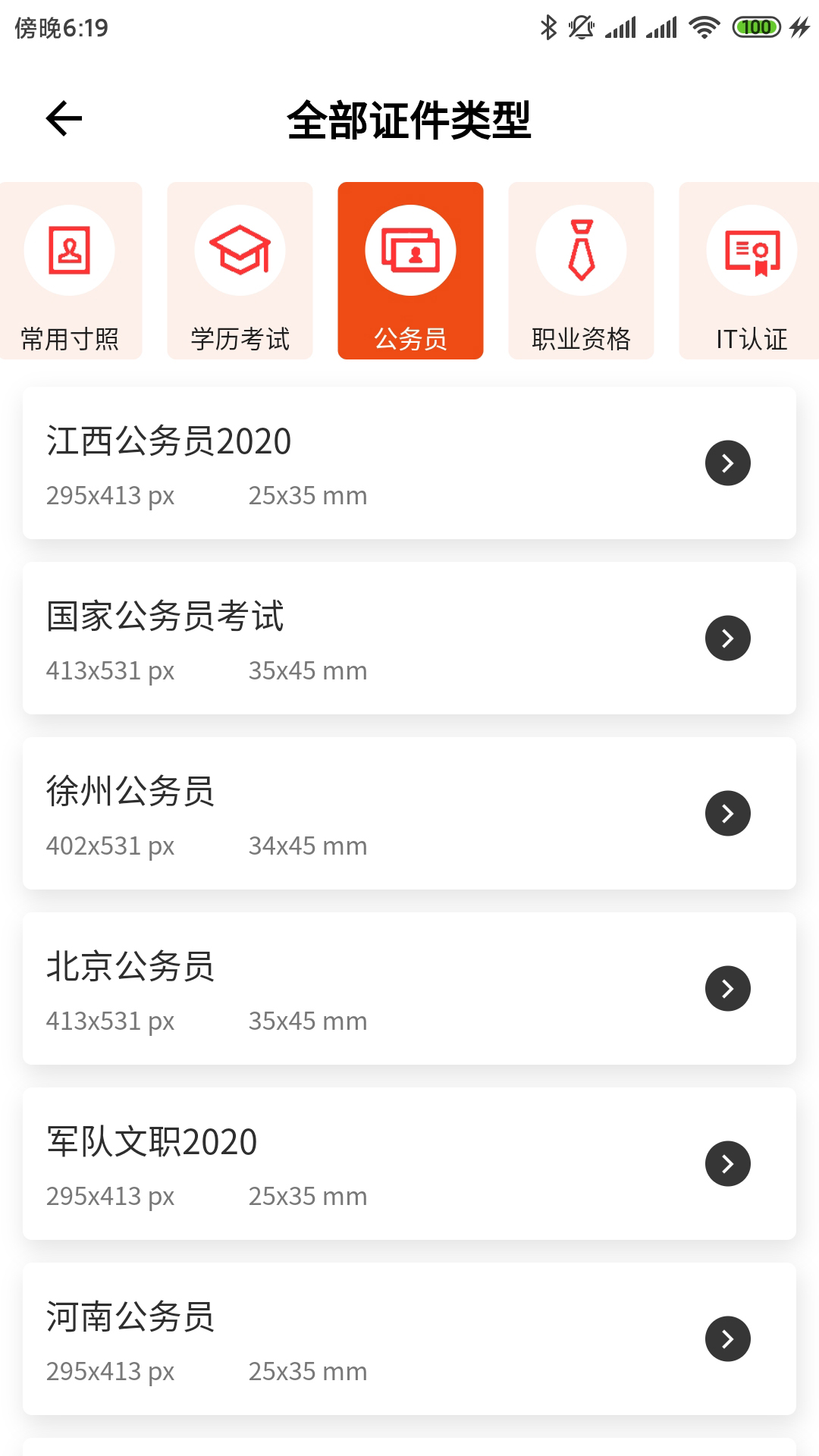Select the 职业资格 necktie icon
This screenshot has width=819, height=1456.
click(x=580, y=249)
